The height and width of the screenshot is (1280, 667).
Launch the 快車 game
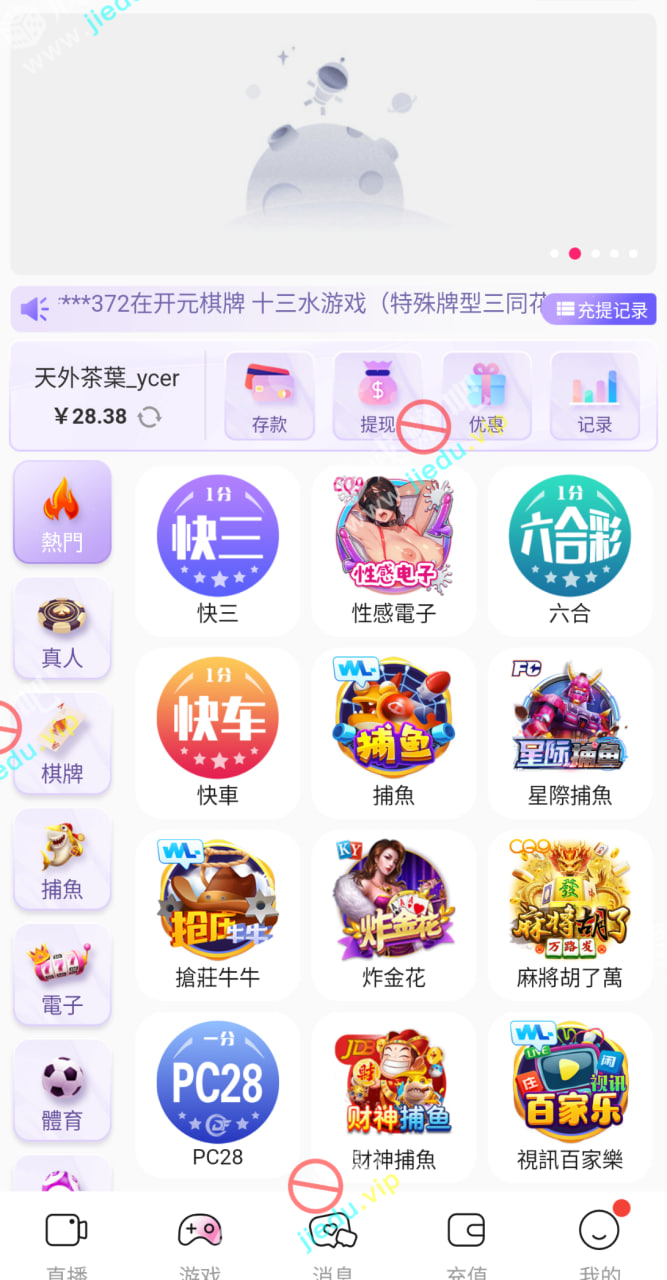[218, 730]
